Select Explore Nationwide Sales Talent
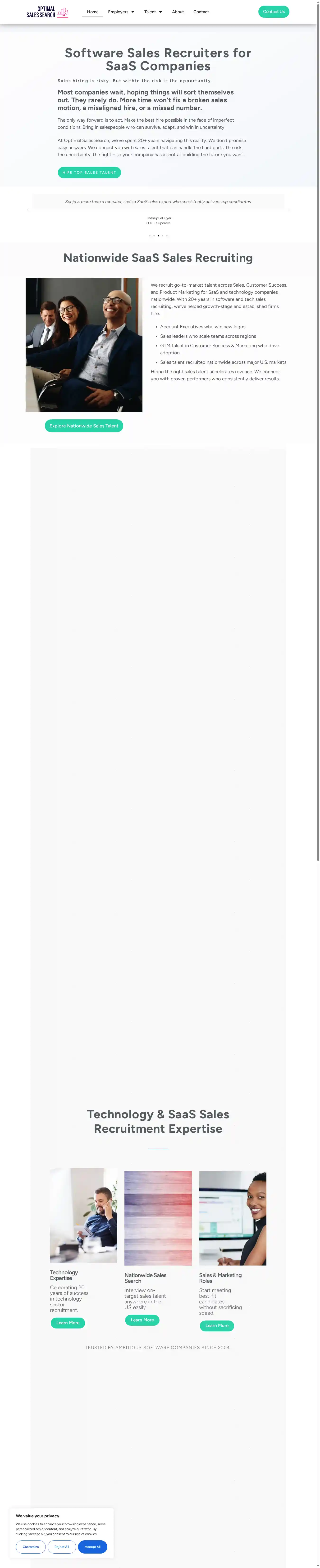Image resolution: width=320 pixels, height=1568 pixels. coord(84,426)
